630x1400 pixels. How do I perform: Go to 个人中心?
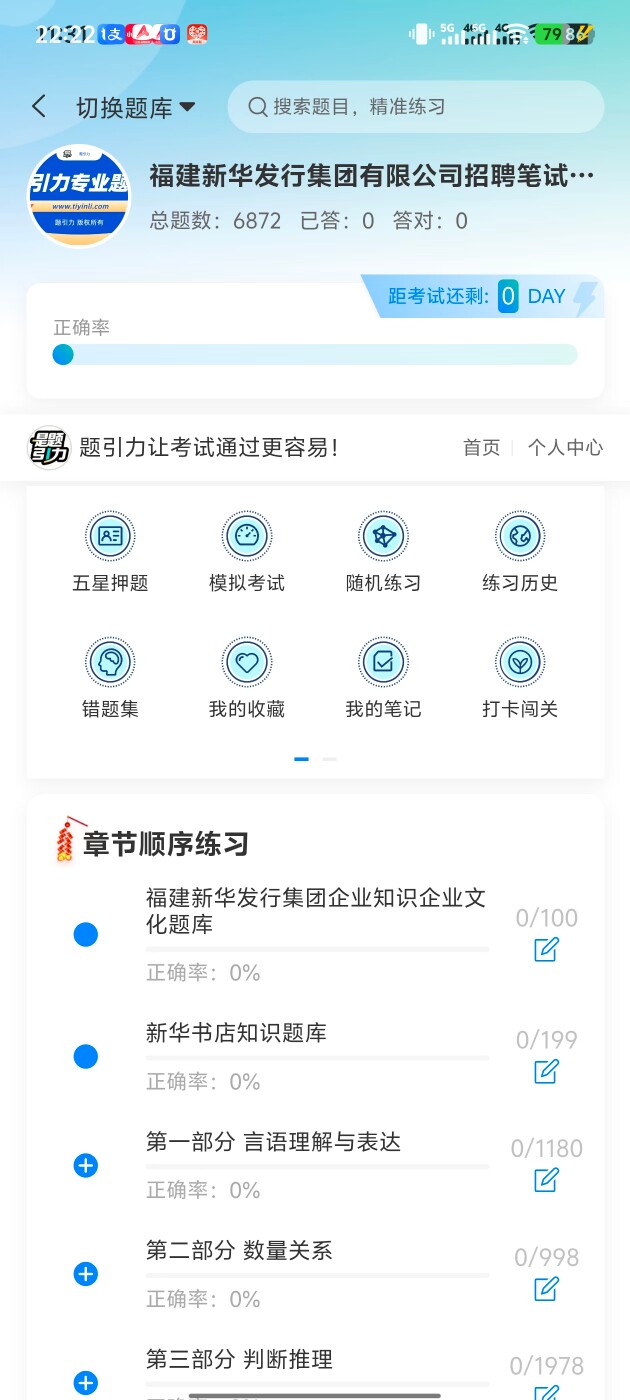click(x=565, y=447)
